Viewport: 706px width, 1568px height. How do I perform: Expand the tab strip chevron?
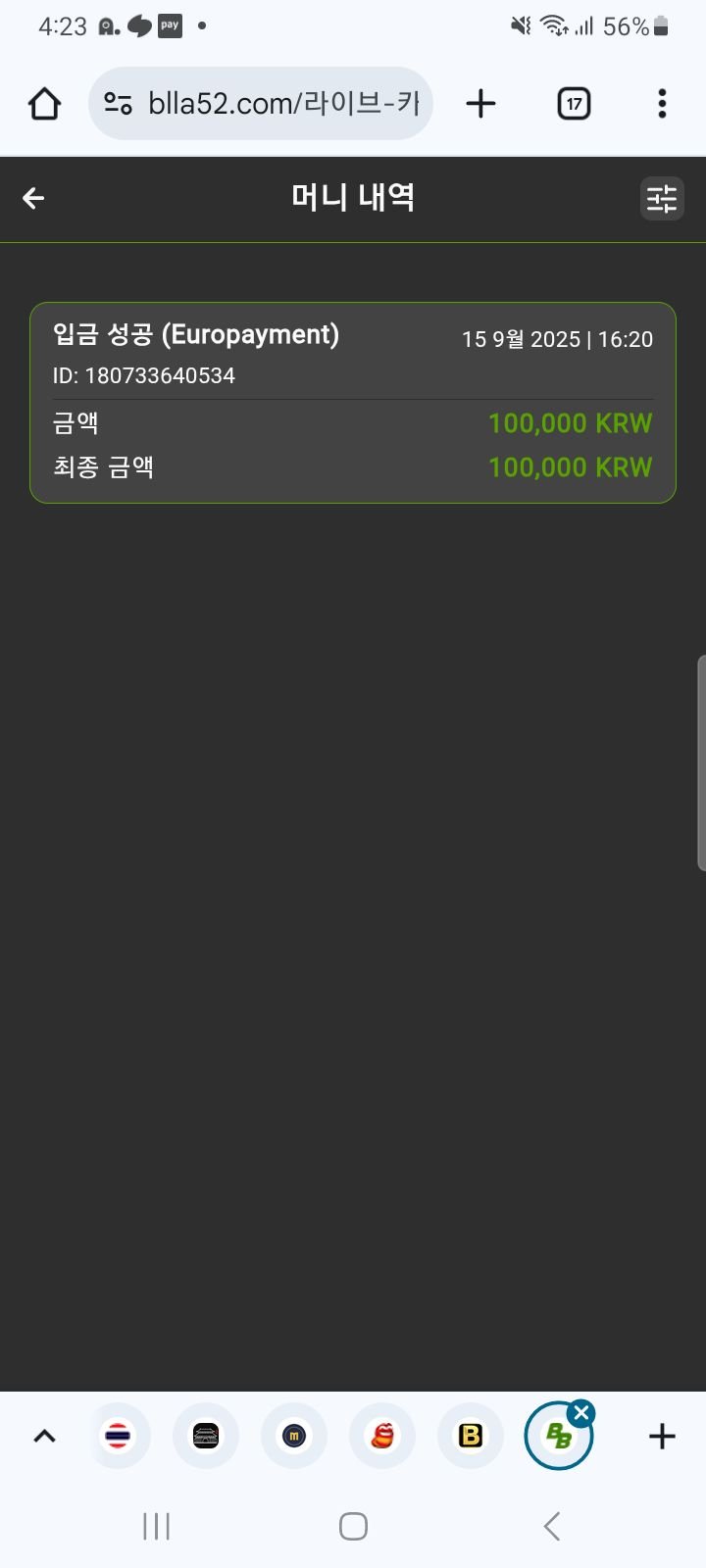pyautogui.click(x=44, y=1437)
